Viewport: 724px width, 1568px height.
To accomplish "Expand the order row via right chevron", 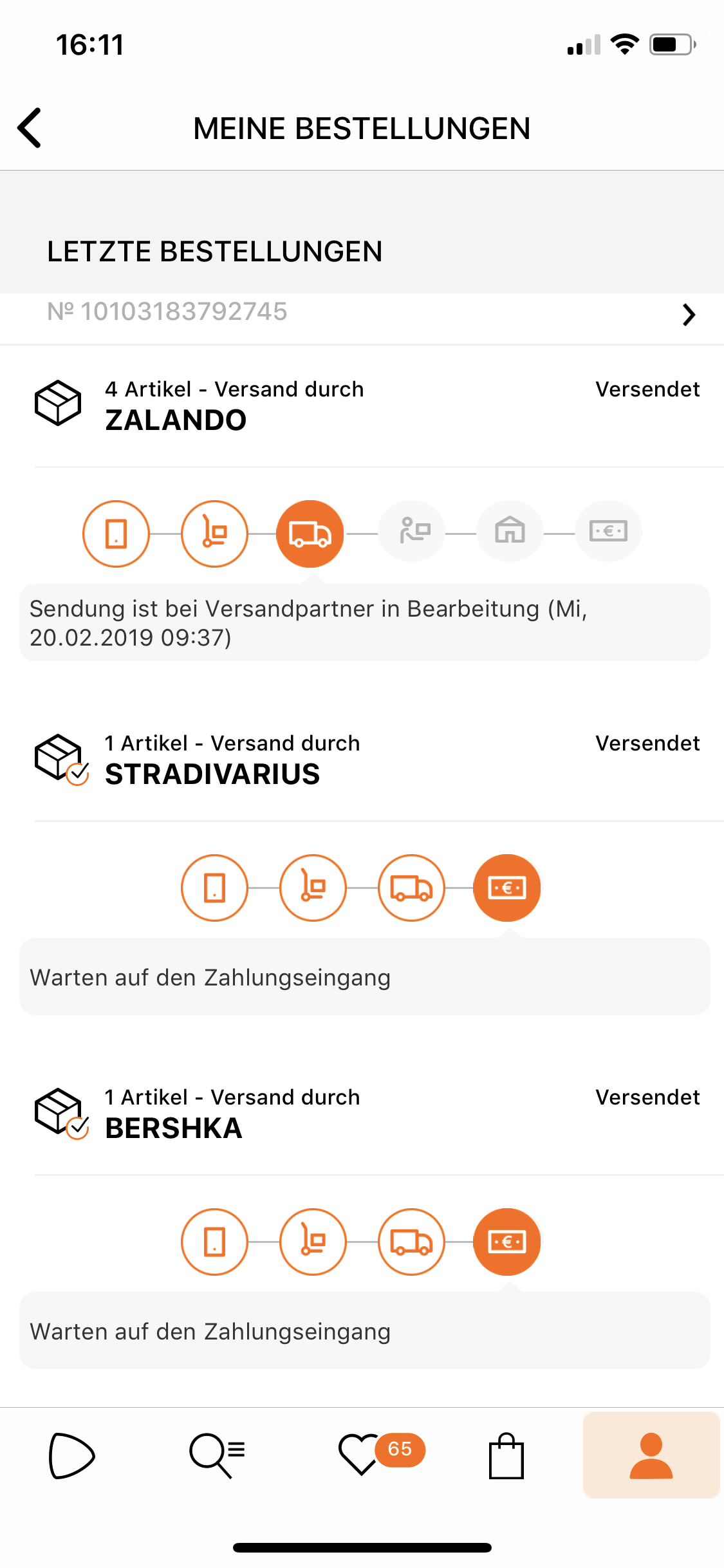I will [689, 315].
